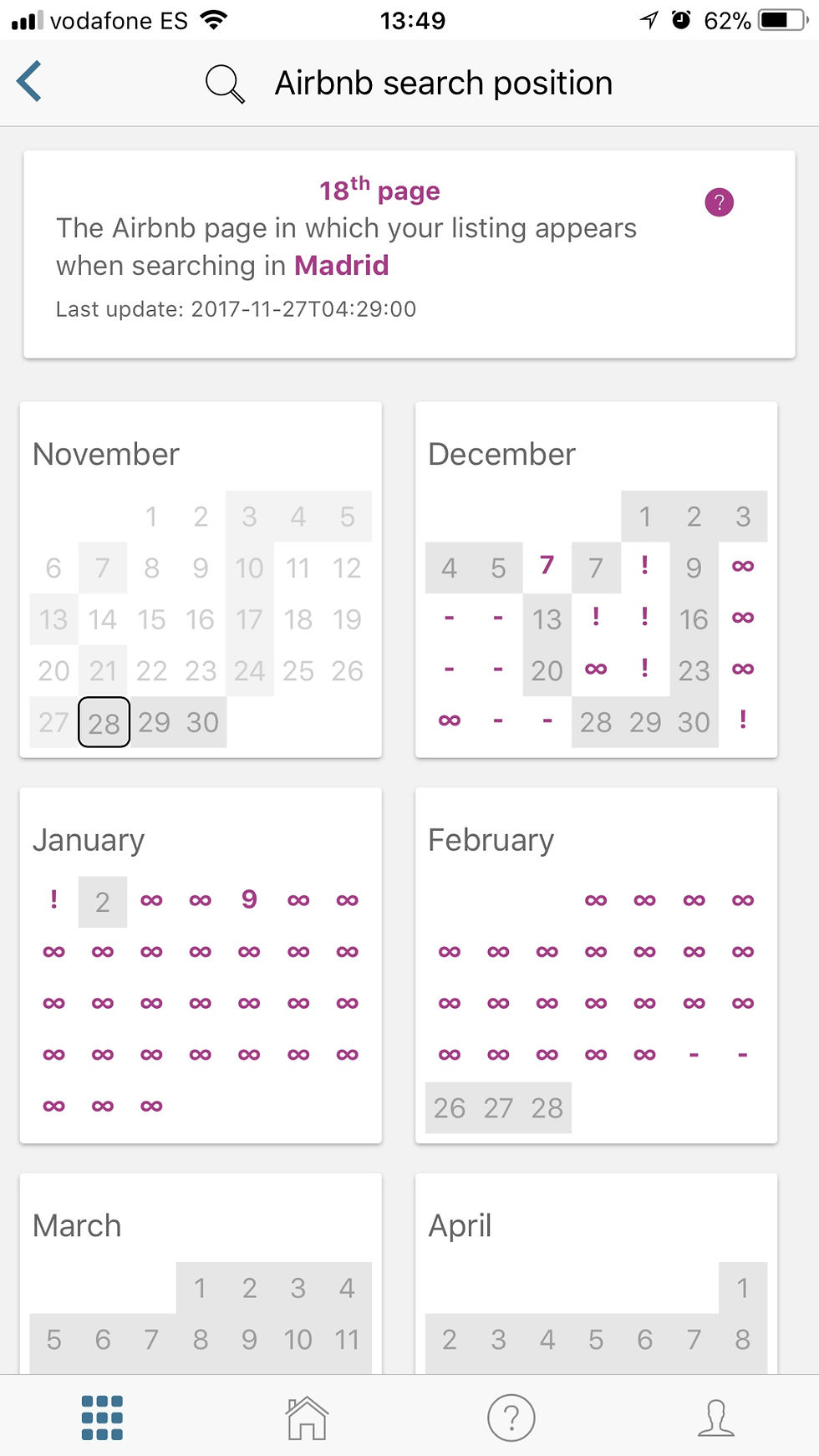The height and width of the screenshot is (1456, 819).
Task: Select December 16 in the calendar
Action: point(694,619)
